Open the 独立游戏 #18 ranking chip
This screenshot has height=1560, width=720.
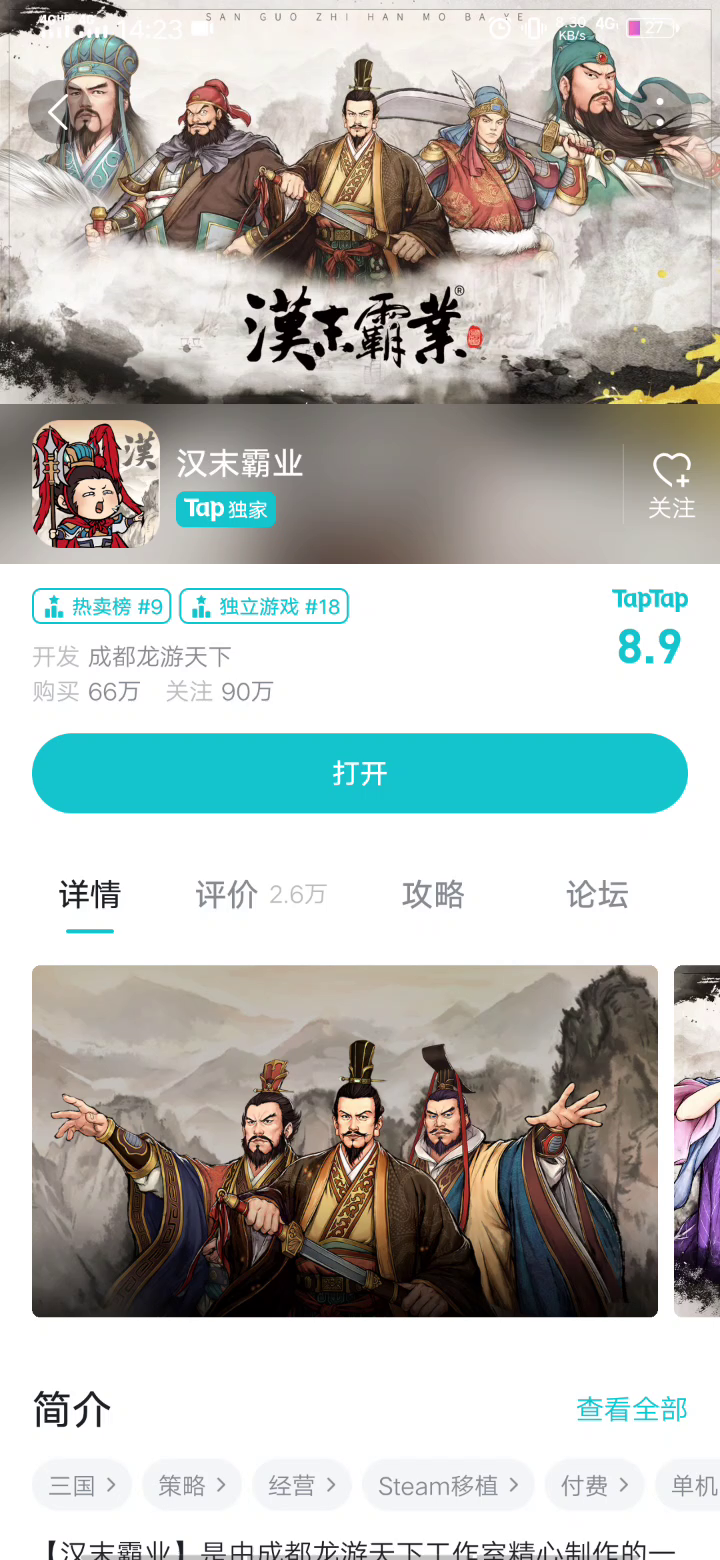(x=264, y=606)
